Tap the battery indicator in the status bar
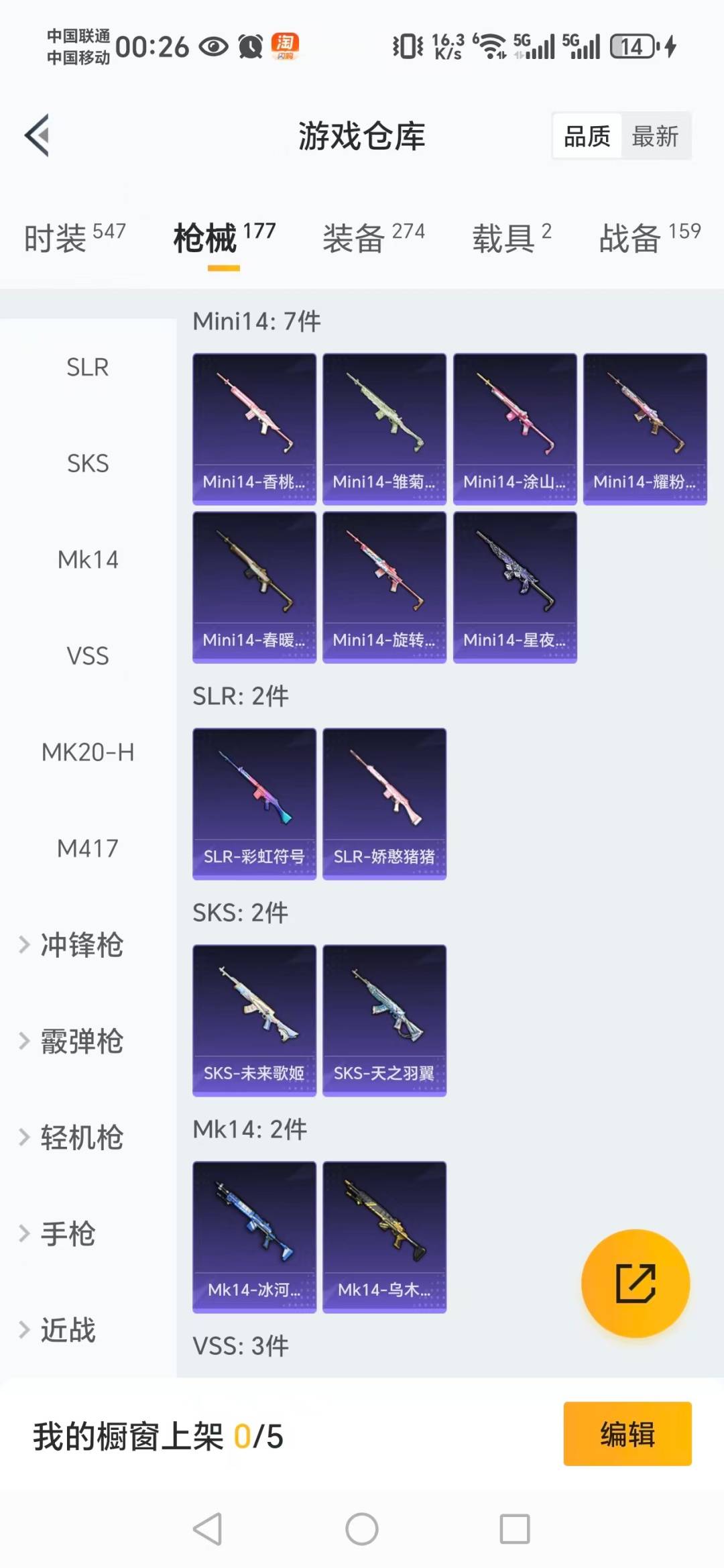Viewport: 724px width, 1568px height. pos(631,46)
